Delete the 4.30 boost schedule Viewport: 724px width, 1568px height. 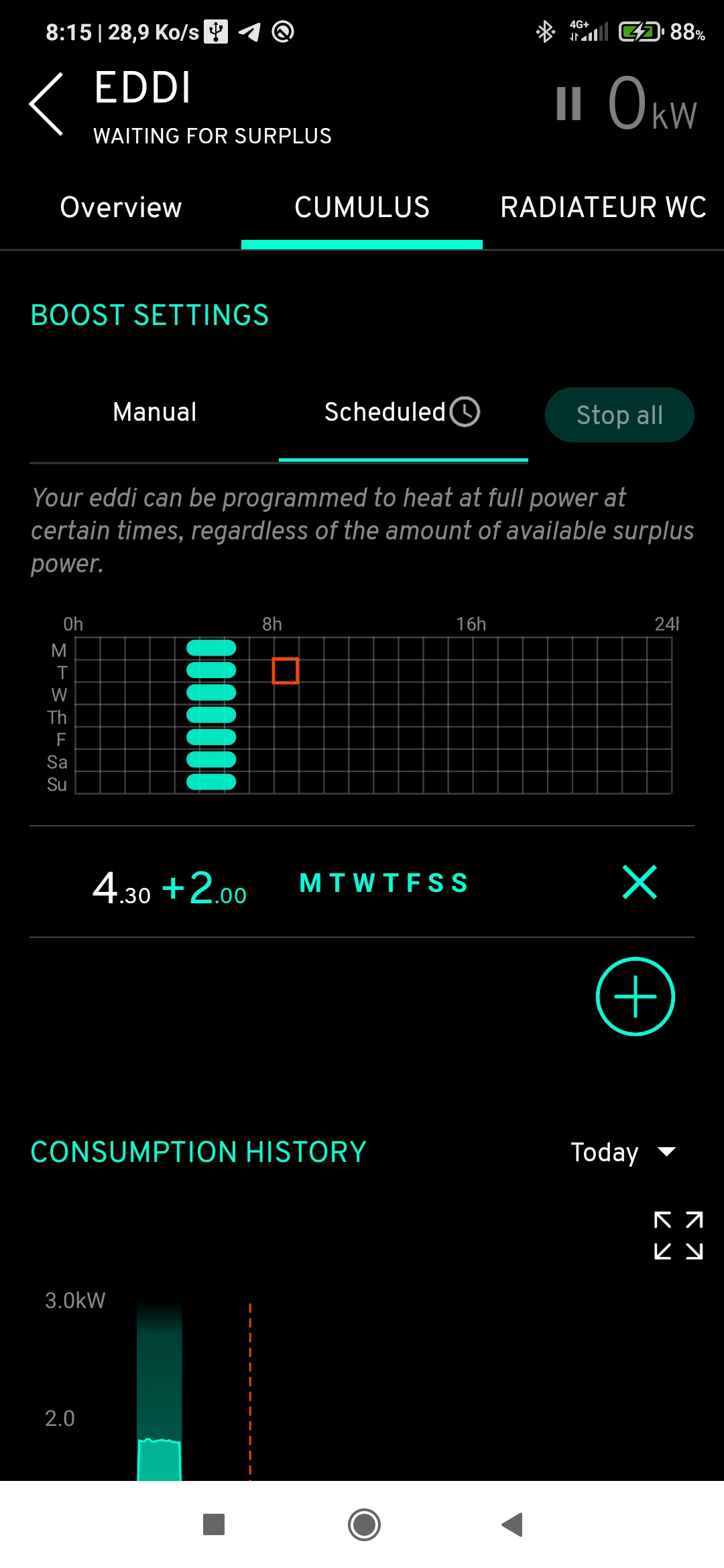click(x=640, y=882)
